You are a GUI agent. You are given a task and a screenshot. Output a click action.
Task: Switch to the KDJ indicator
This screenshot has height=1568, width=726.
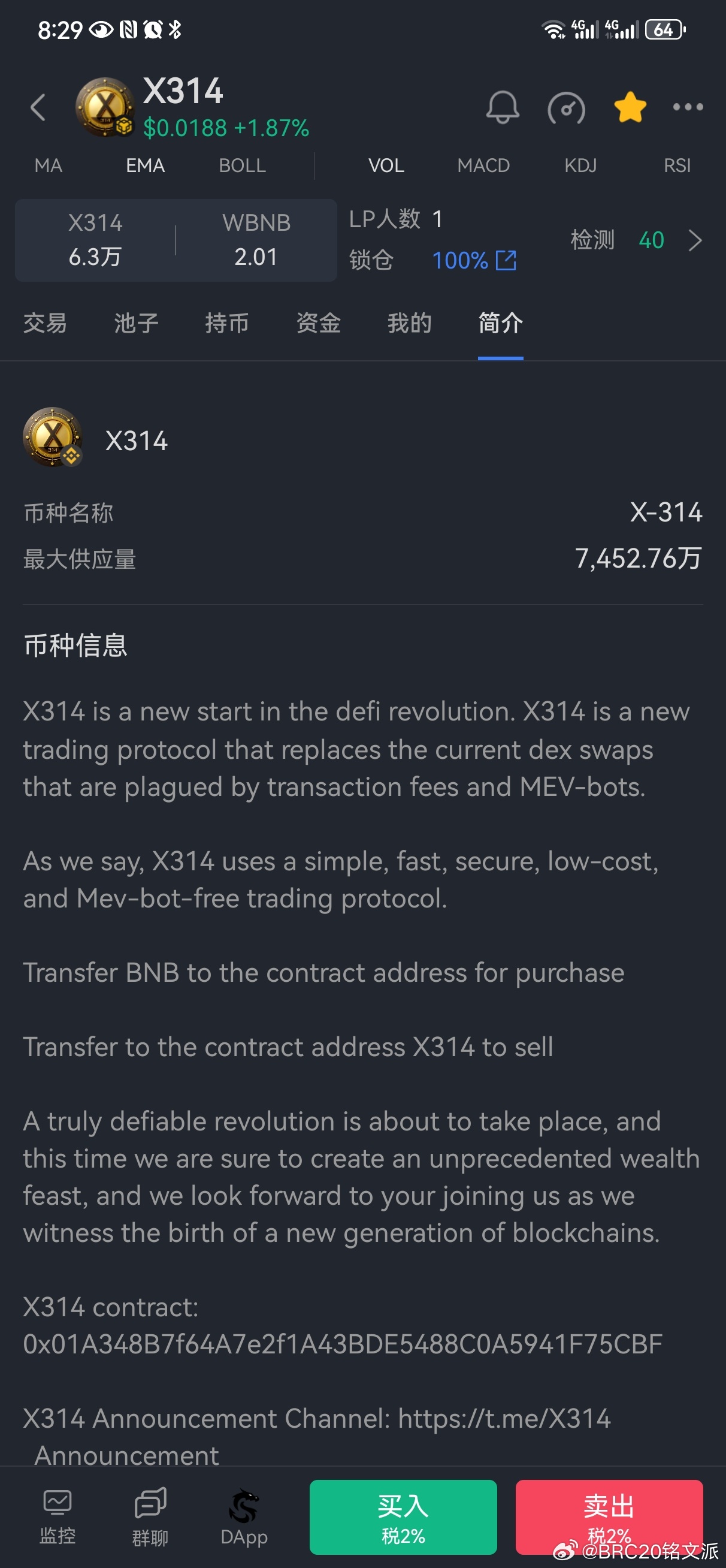580,165
